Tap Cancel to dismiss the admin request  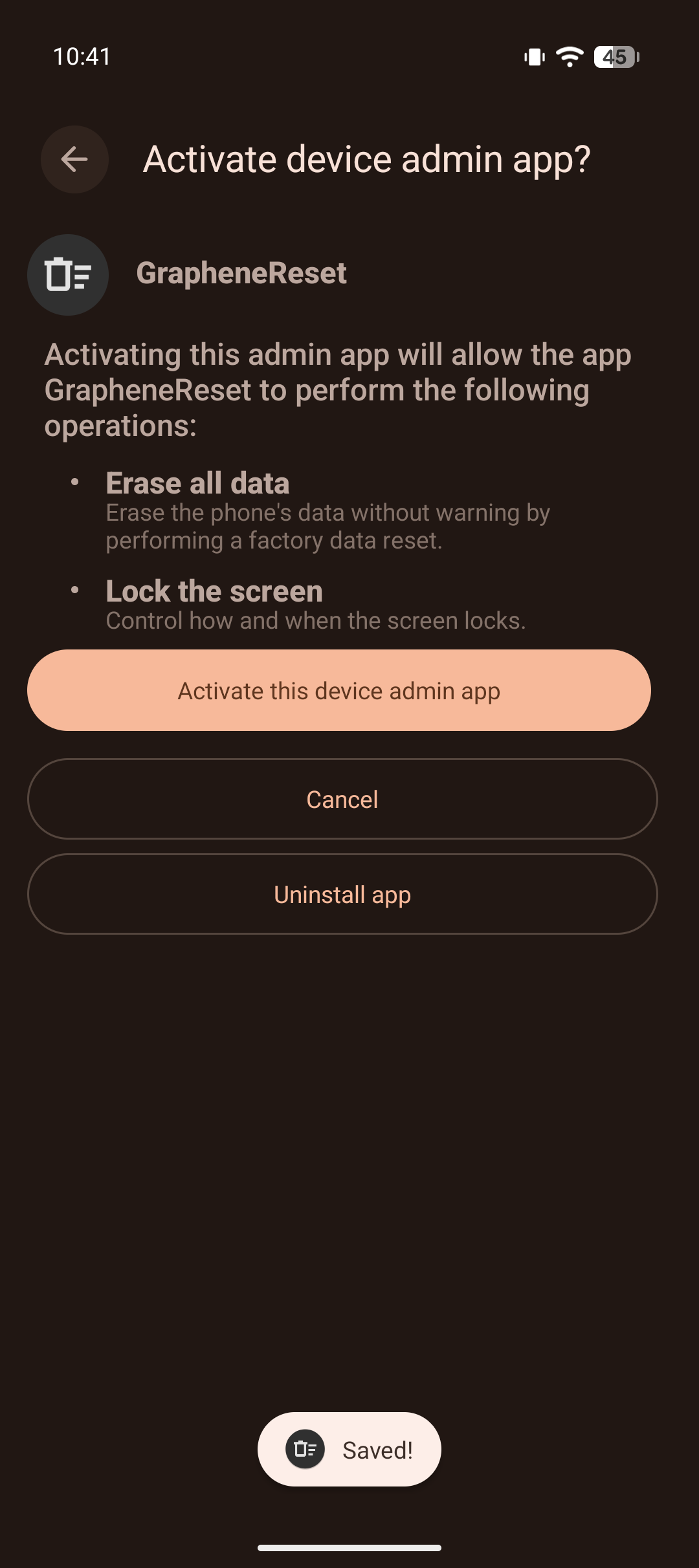coord(342,799)
